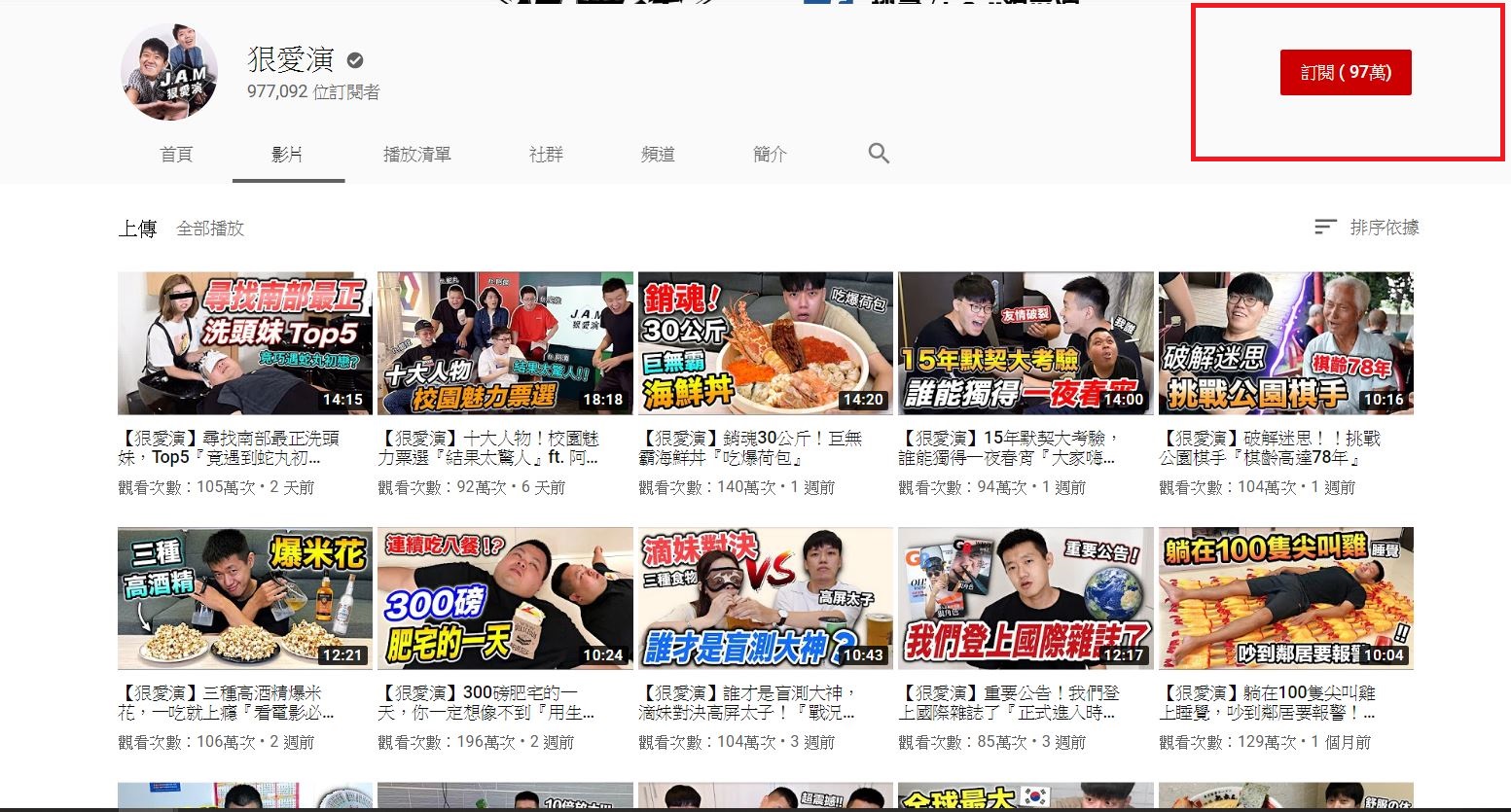Image resolution: width=1511 pixels, height=812 pixels.
Task: Search within this channel
Action: coord(879,154)
